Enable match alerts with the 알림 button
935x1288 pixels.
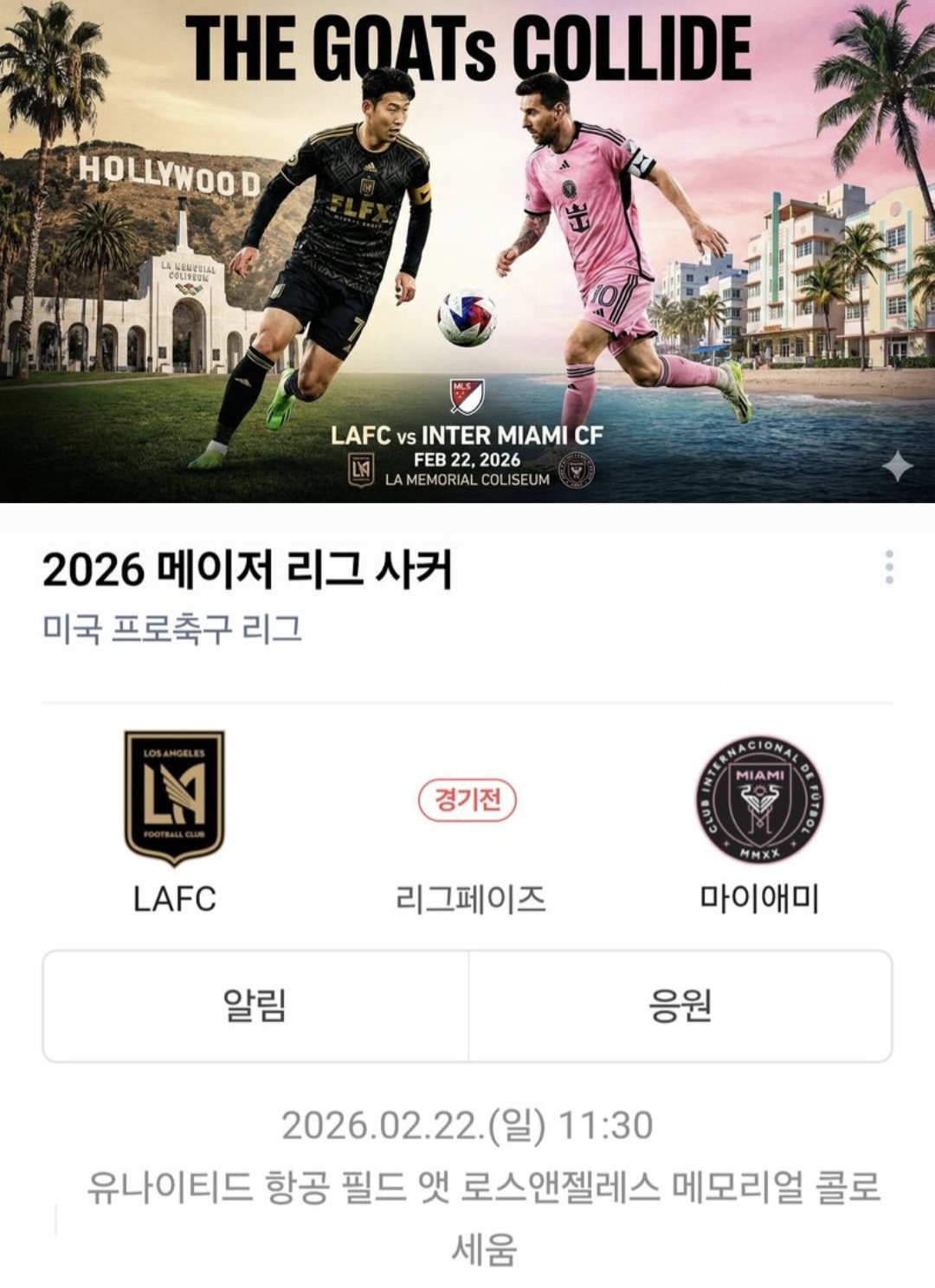click(255, 1006)
